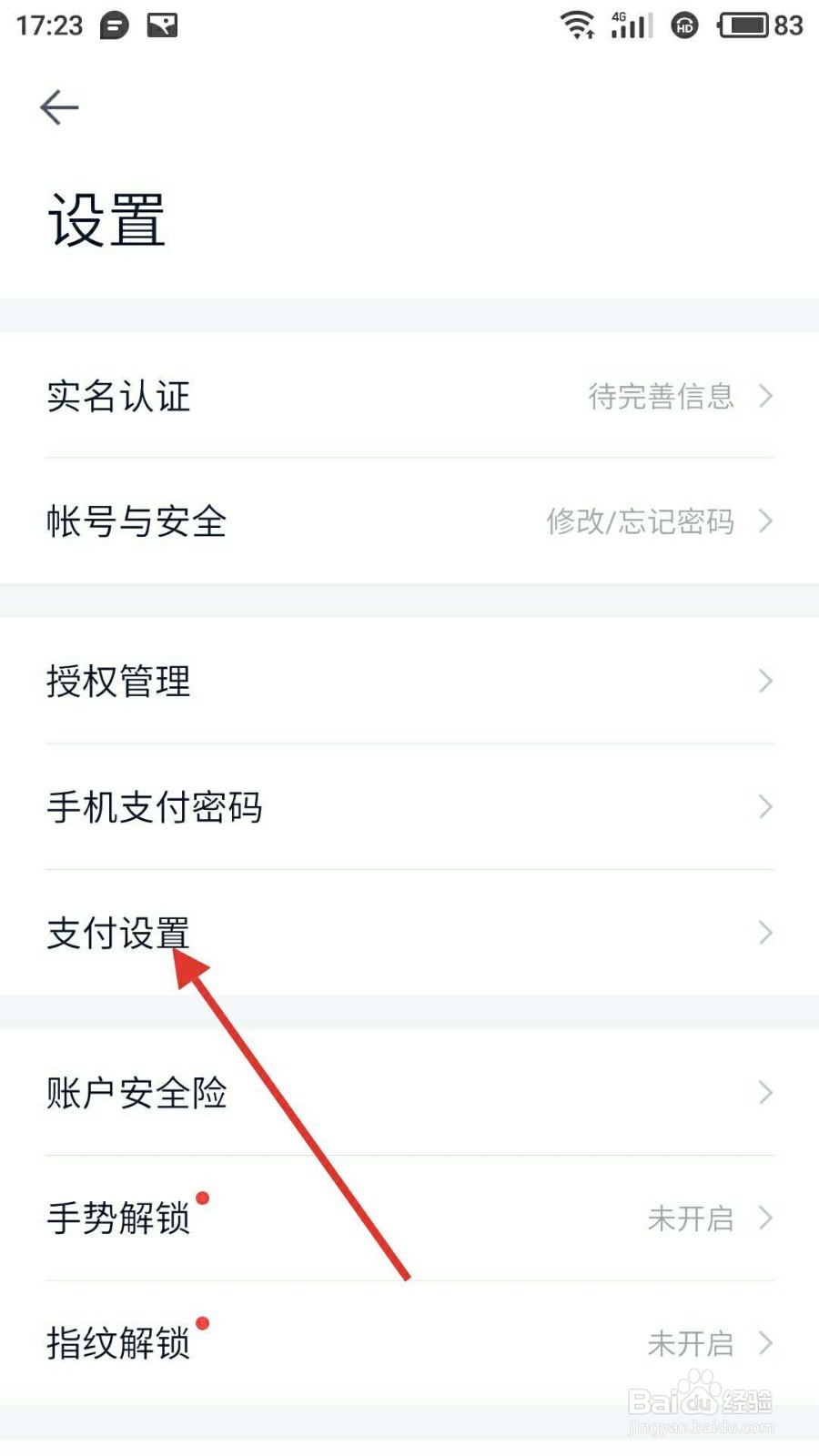Click the back arrow at top left
This screenshot has width=819, height=1456.
pos(59,106)
